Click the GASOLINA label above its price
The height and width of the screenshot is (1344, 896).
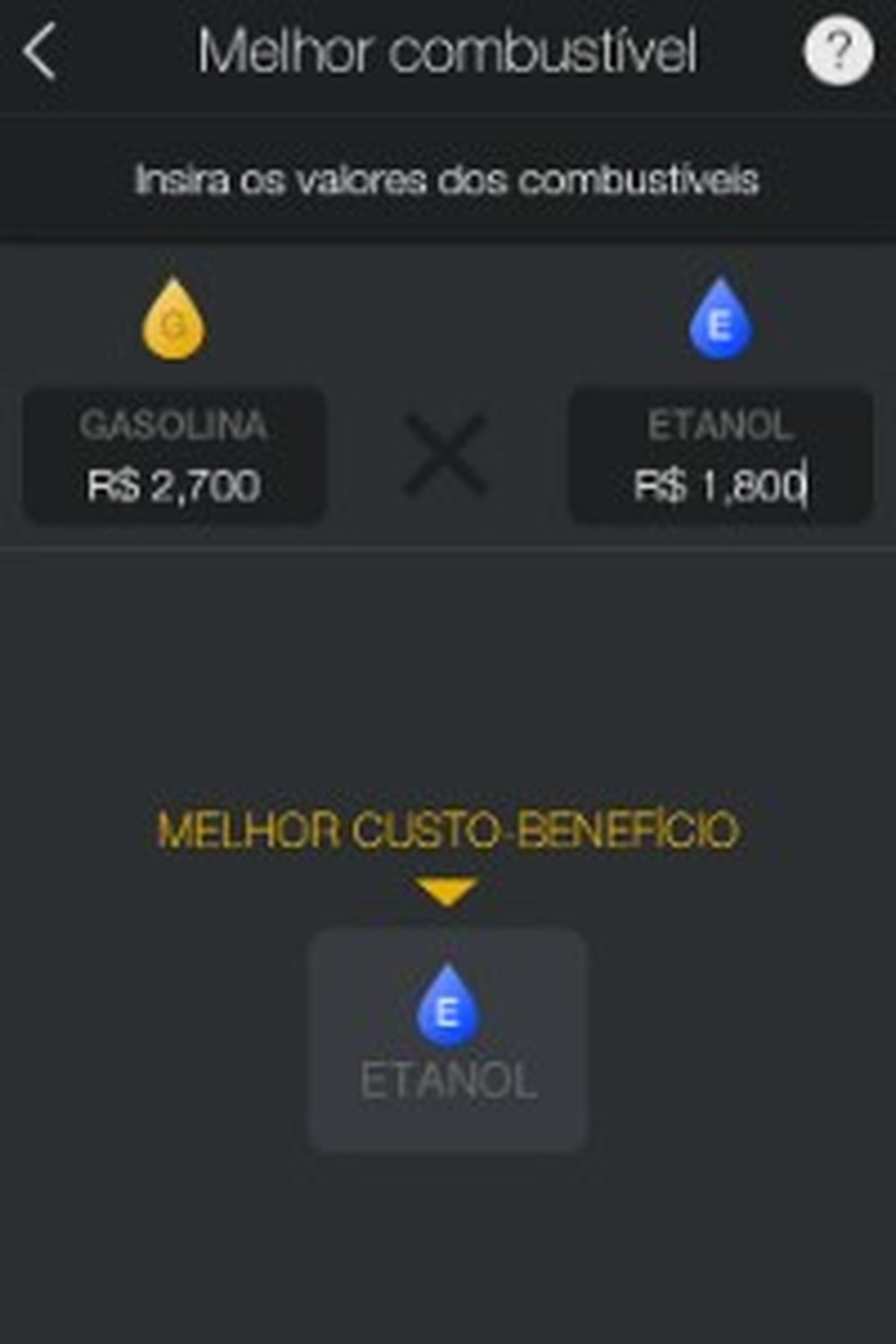[174, 426]
